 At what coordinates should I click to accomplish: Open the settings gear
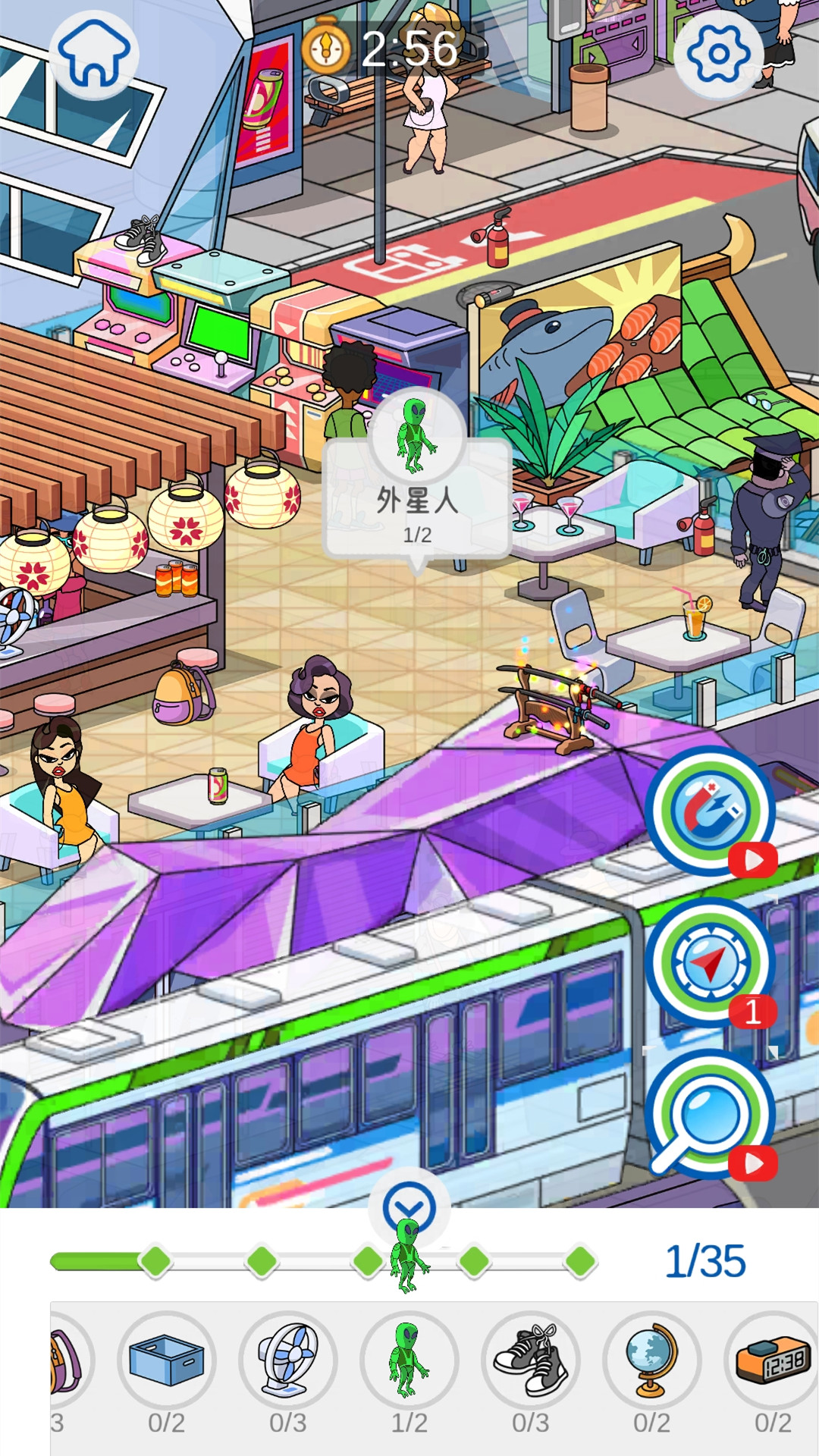[x=718, y=54]
